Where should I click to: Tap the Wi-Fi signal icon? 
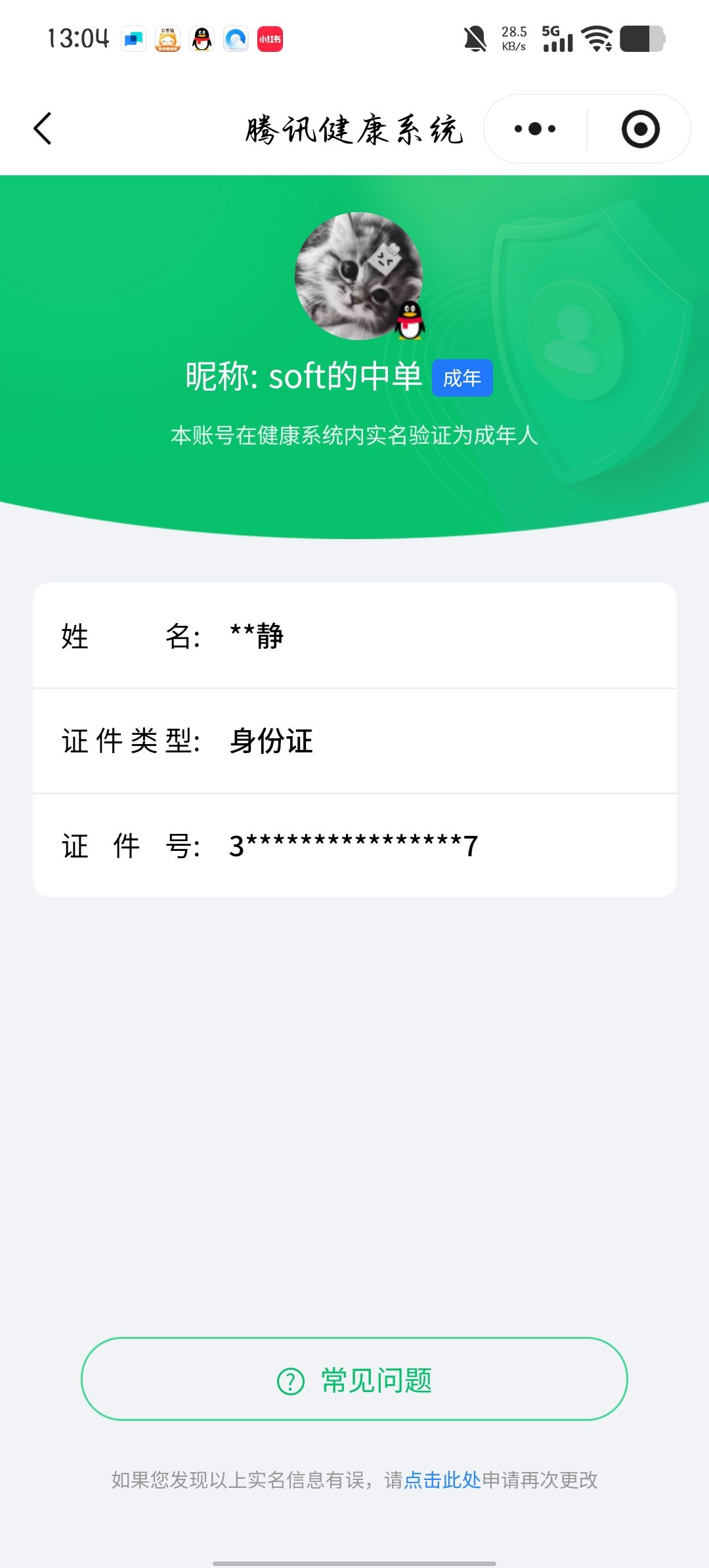point(597,39)
